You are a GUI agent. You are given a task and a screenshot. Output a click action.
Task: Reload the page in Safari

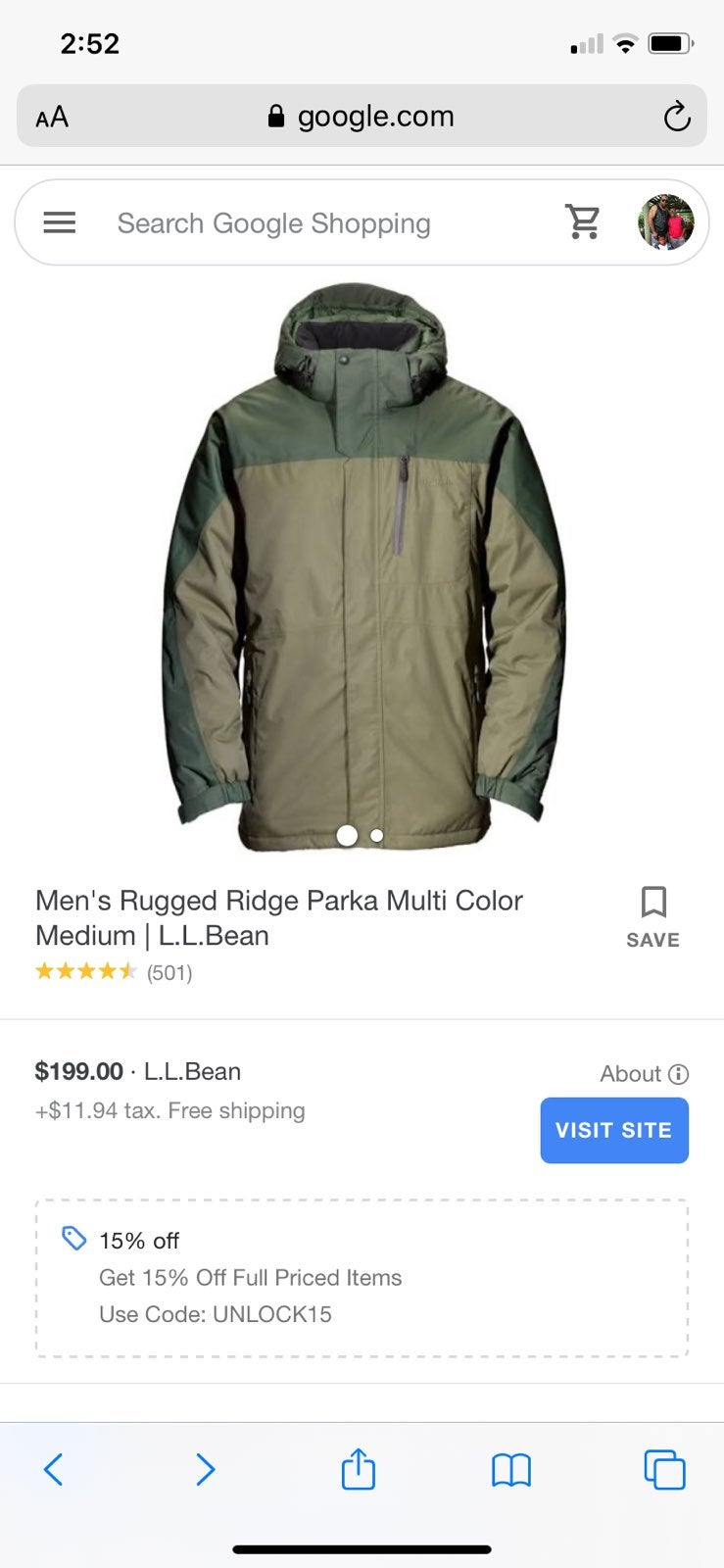677,117
